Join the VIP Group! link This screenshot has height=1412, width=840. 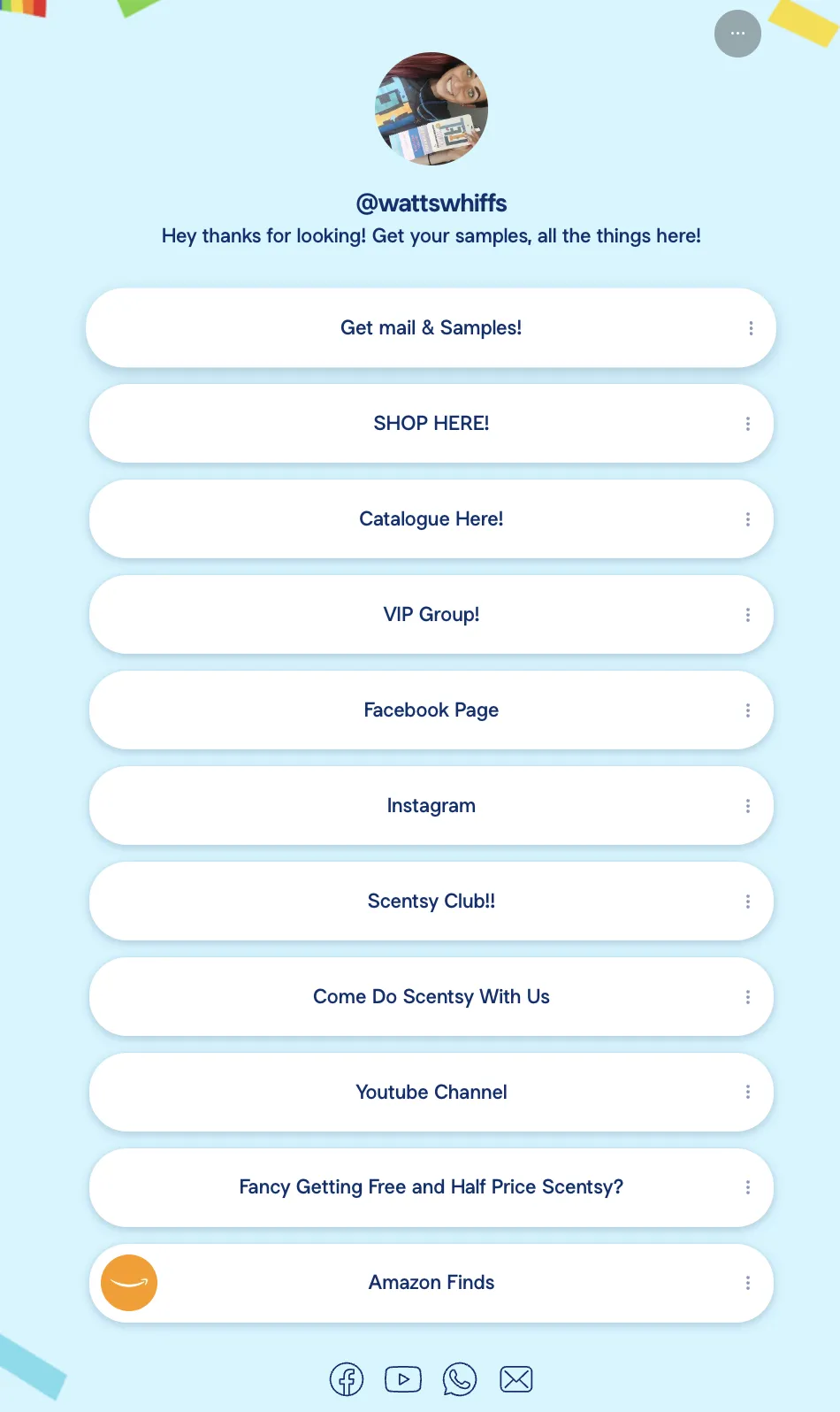click(431, 615)
